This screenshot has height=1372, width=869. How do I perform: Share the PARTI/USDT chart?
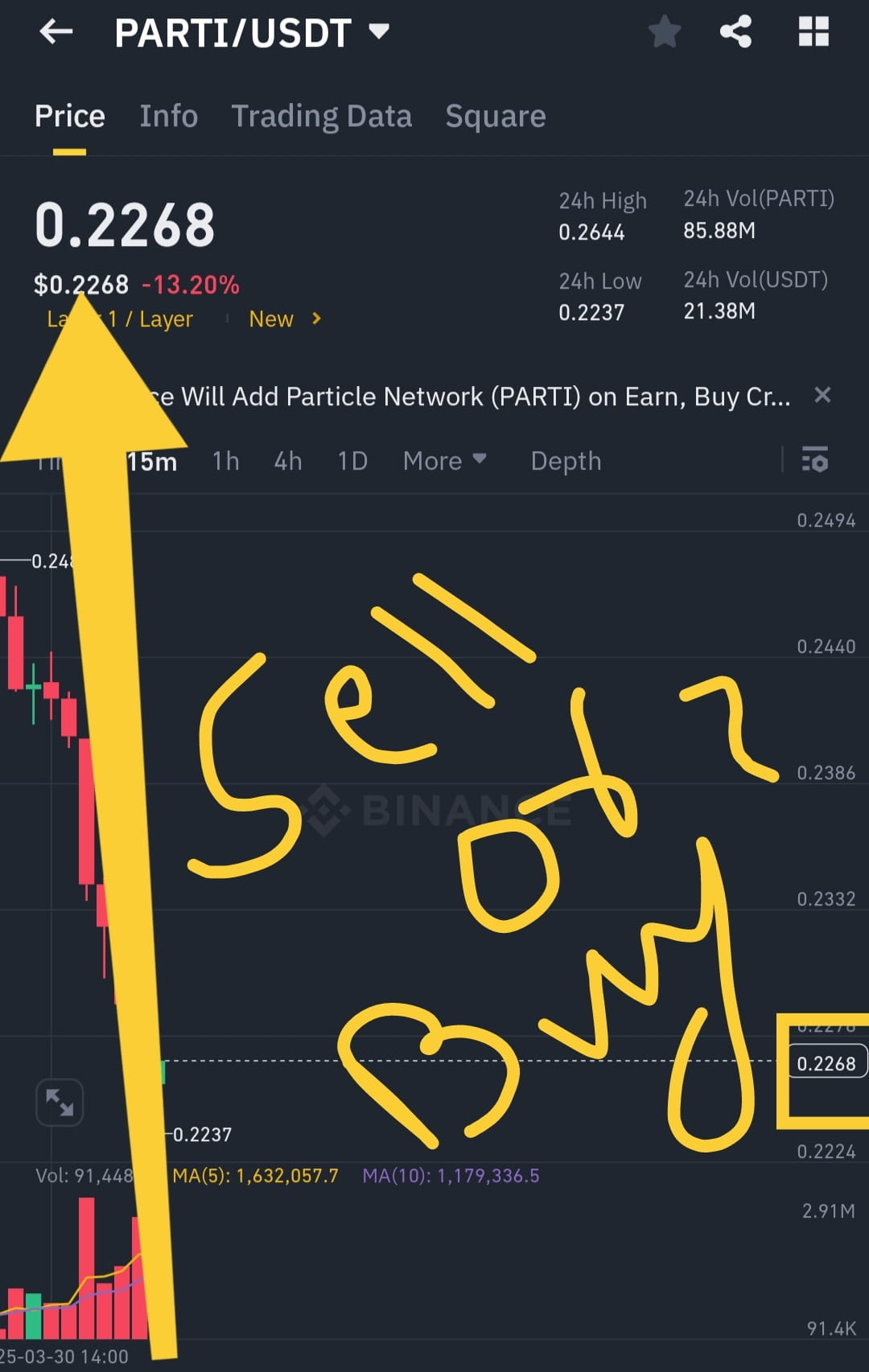735,32
